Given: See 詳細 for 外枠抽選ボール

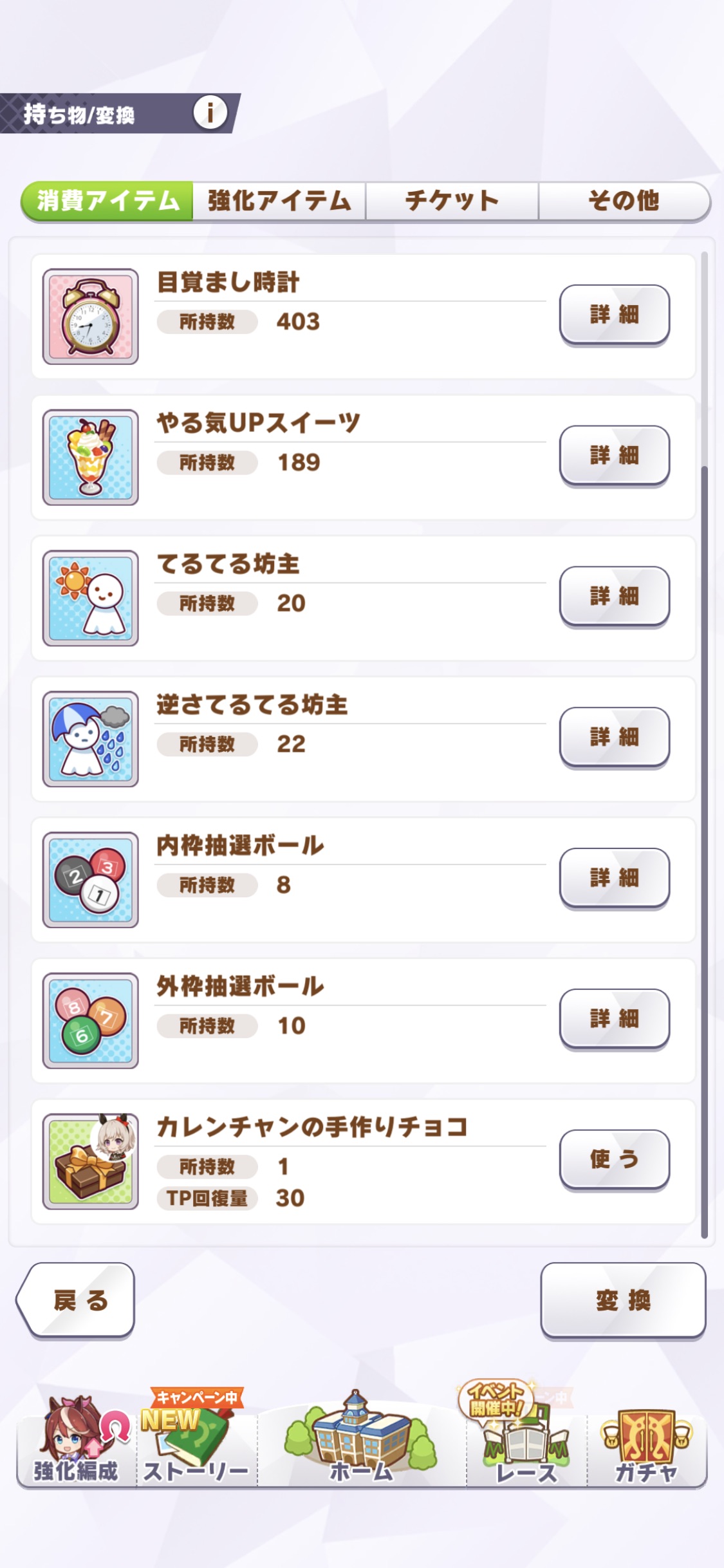Looking at the screenshot, I should point(614,1019).
